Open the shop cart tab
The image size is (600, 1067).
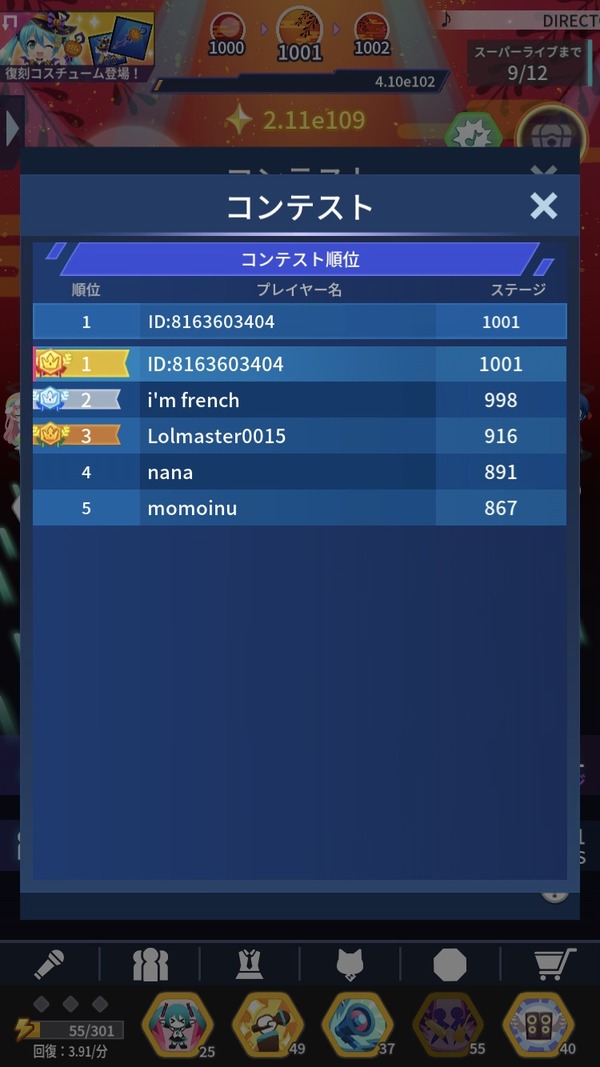[554, 964]
